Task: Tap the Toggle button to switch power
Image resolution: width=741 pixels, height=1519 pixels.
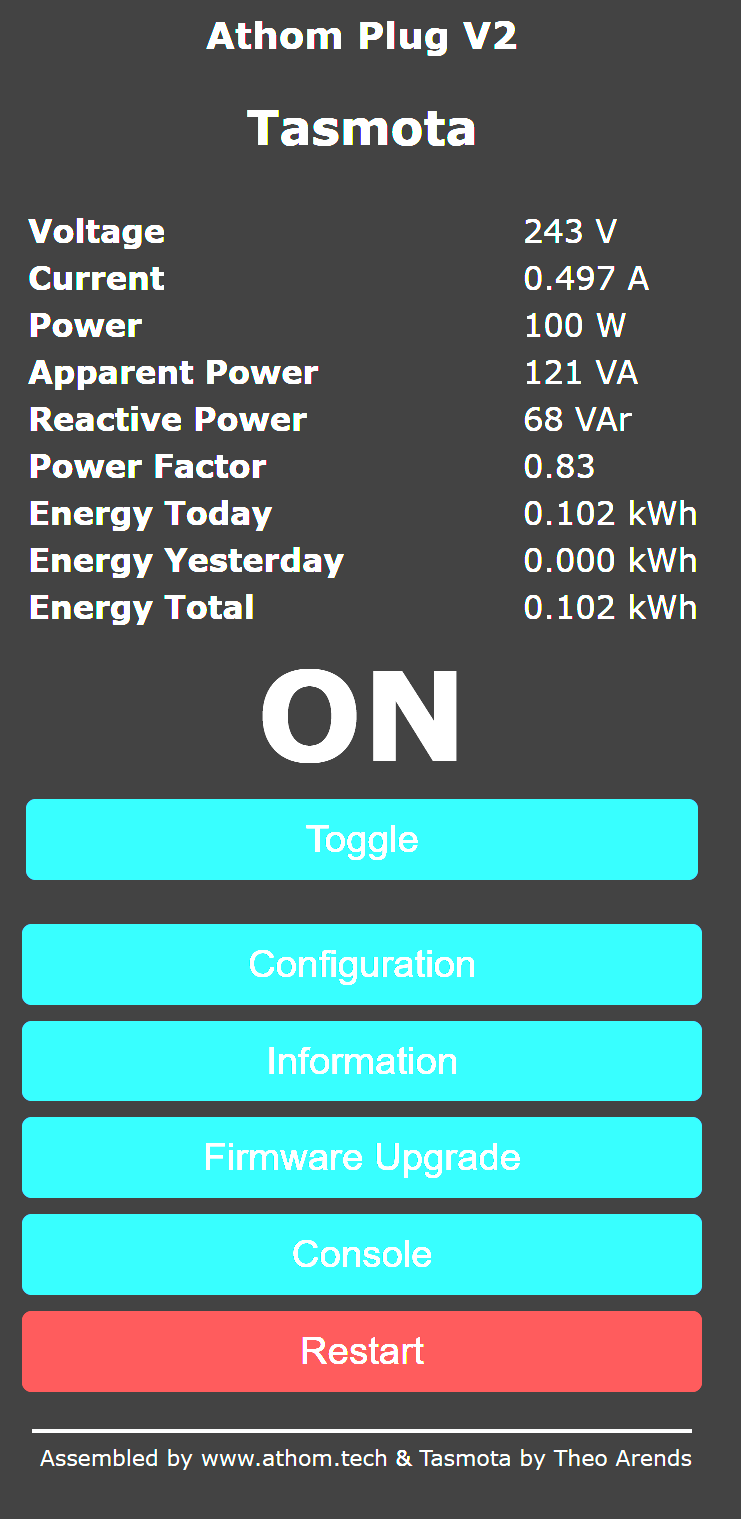Action: (x=361, y=839)
